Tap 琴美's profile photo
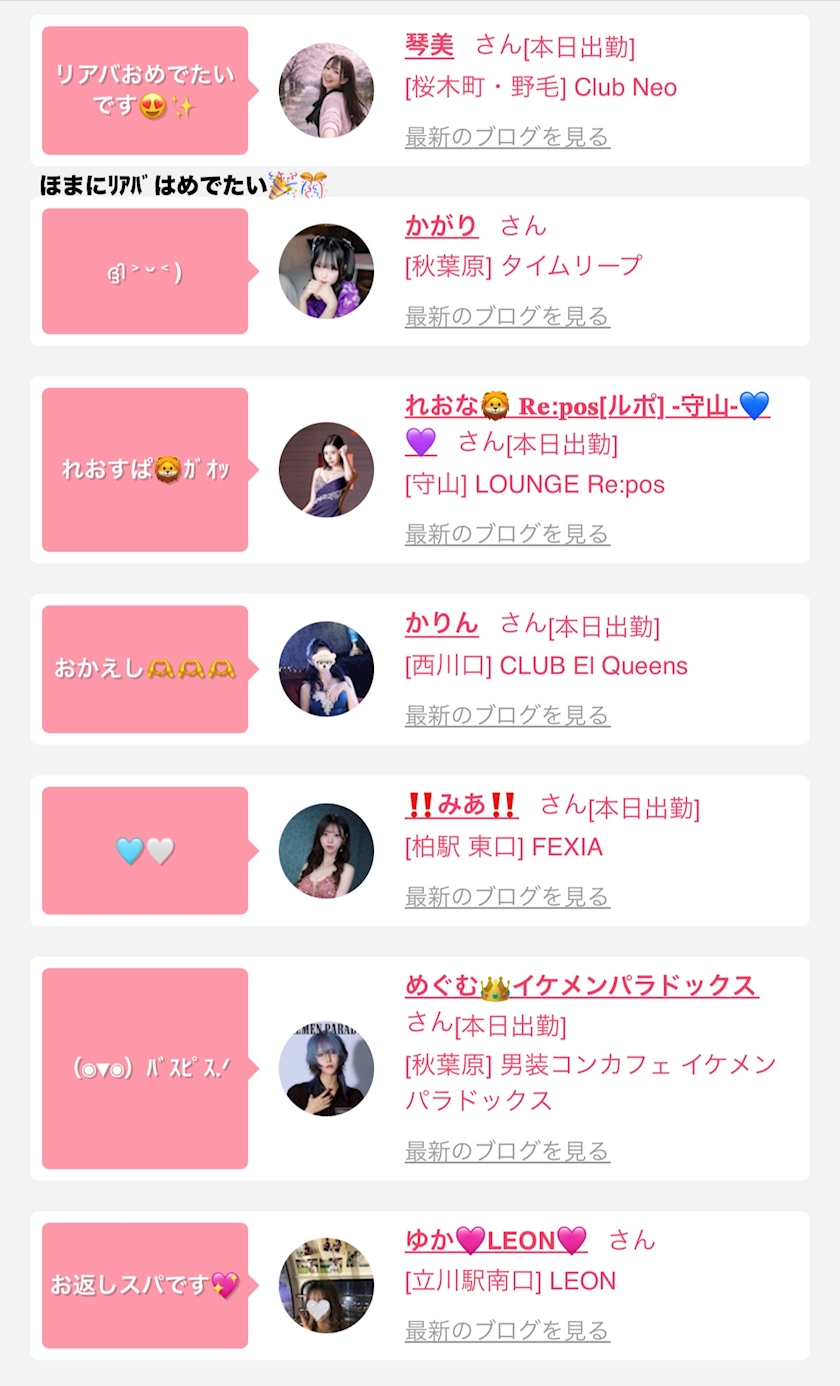This screenshot has width=840, height=1386. (326, 90)
